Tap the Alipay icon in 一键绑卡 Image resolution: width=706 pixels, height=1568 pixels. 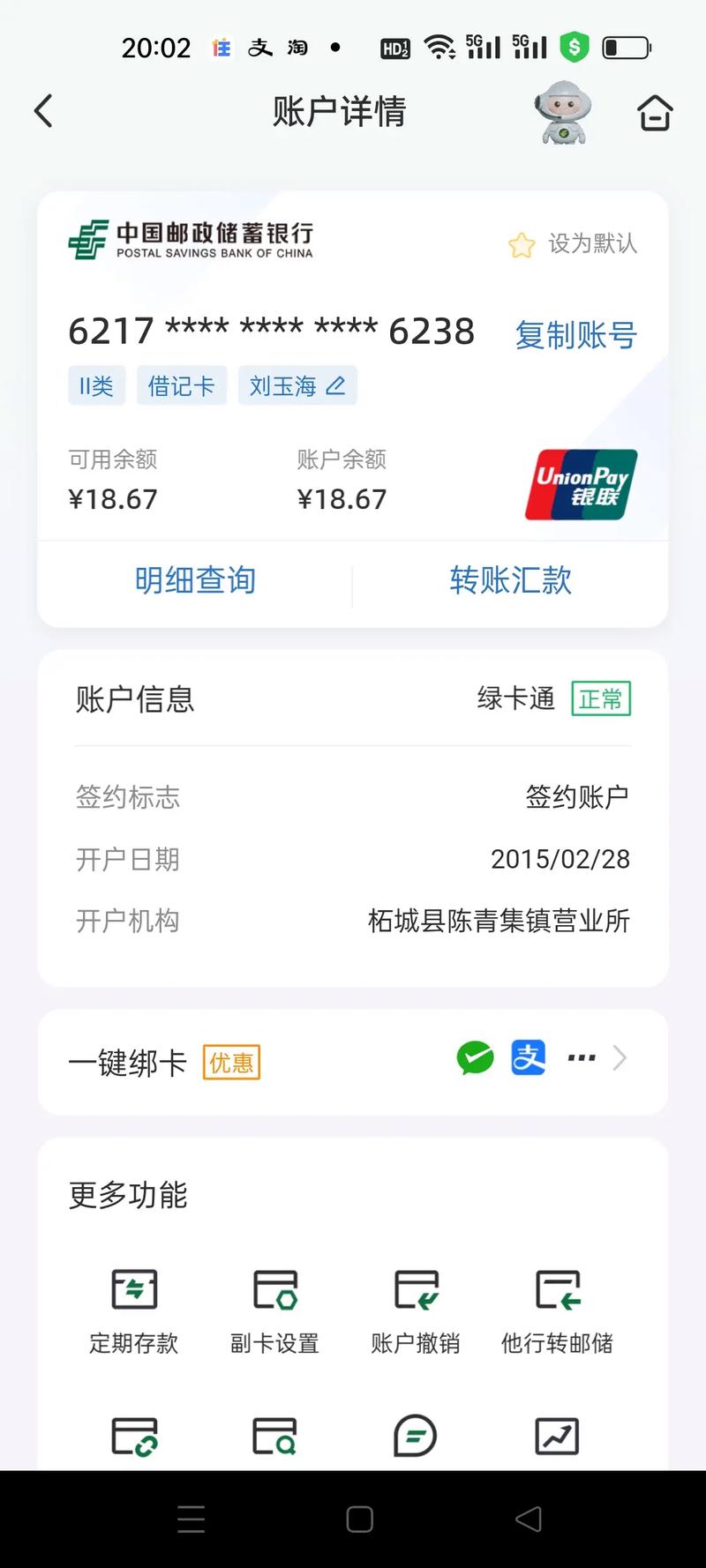pyautogui.click(x=528, y=1057)
